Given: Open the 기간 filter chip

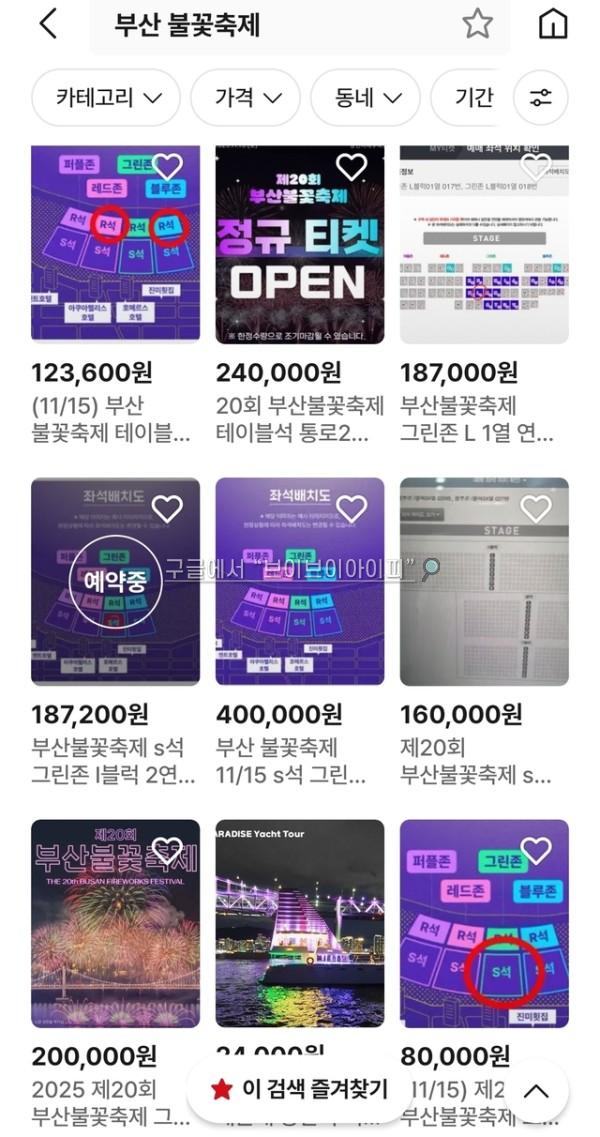Looking at the screenshot, I should [468, 97].
